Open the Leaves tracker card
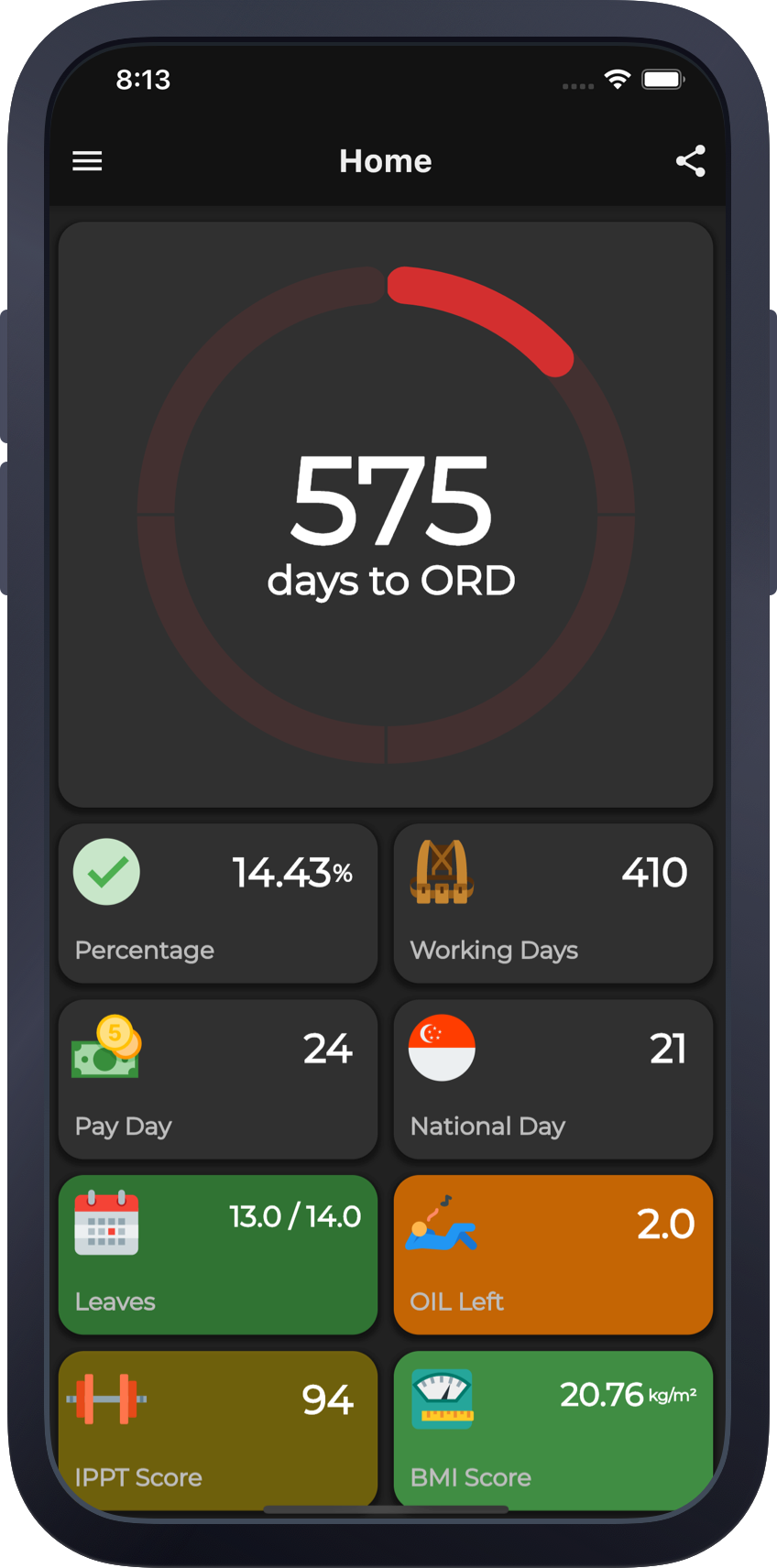Viewport: 777px width, 1568px height. click(x=218, y=1255)
